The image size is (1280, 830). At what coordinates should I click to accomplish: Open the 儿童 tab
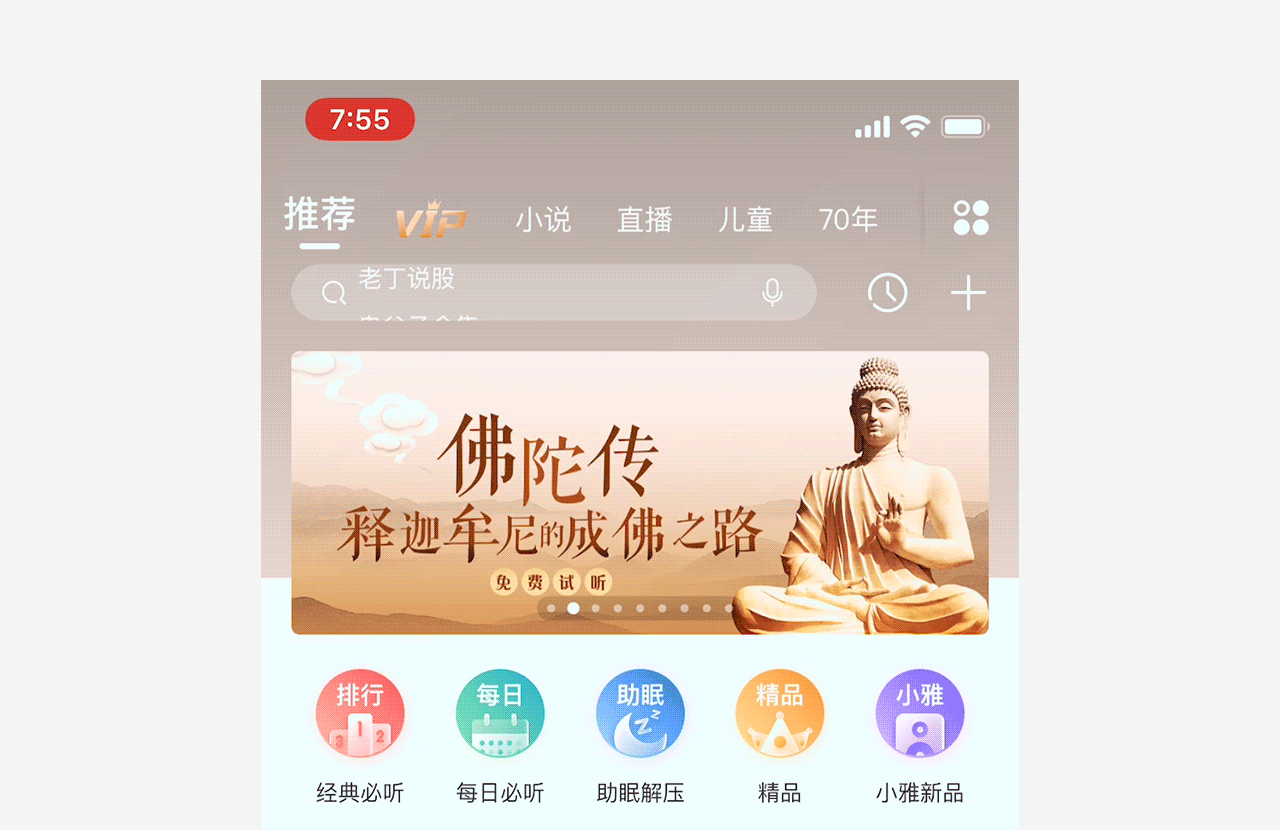(x=745, y=220)
